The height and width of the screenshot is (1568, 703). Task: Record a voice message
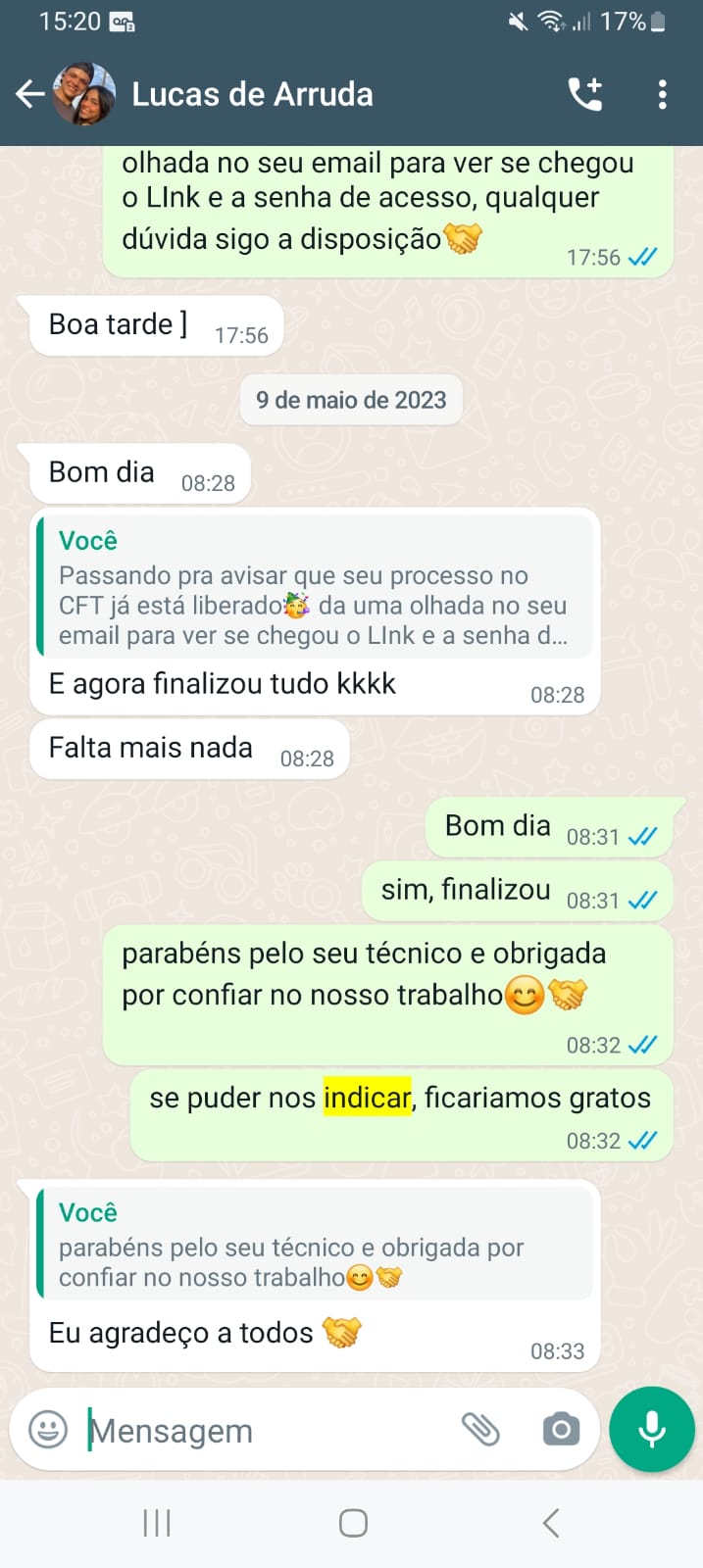click(652, 1430)
